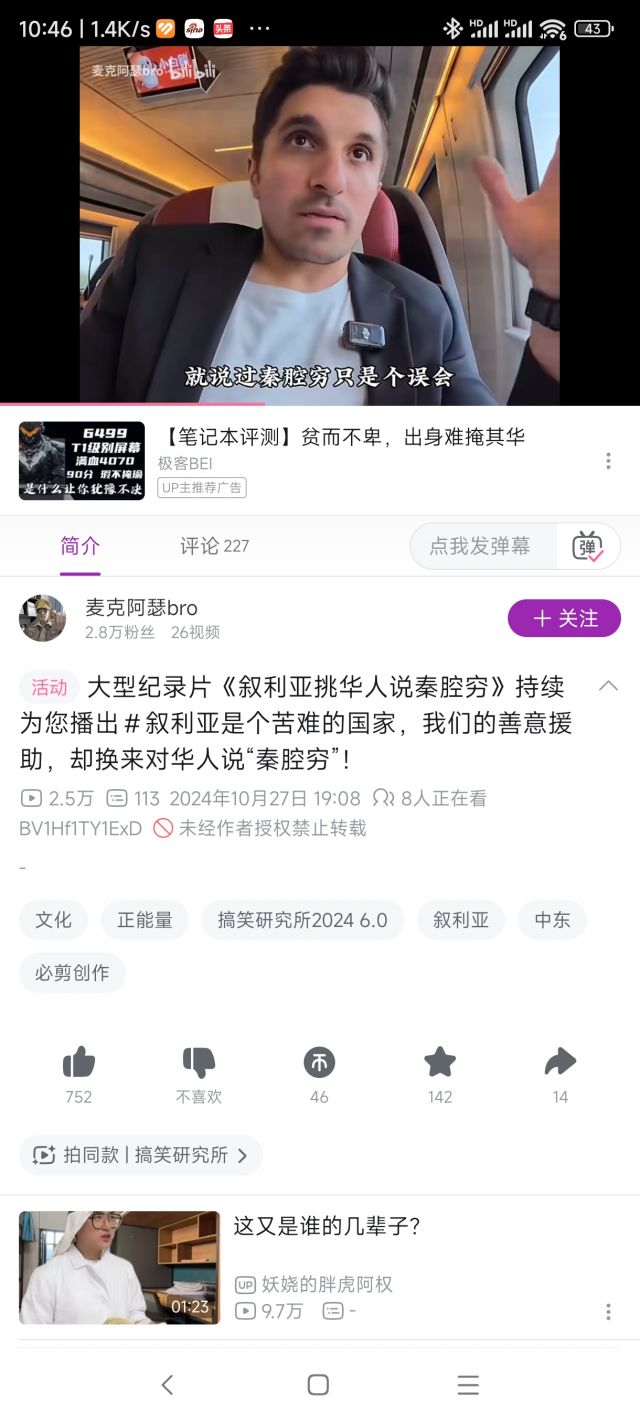Open the 笔记本评测 ad from 极客BEI
The image size is (640, 1422).
coord(340,437)
